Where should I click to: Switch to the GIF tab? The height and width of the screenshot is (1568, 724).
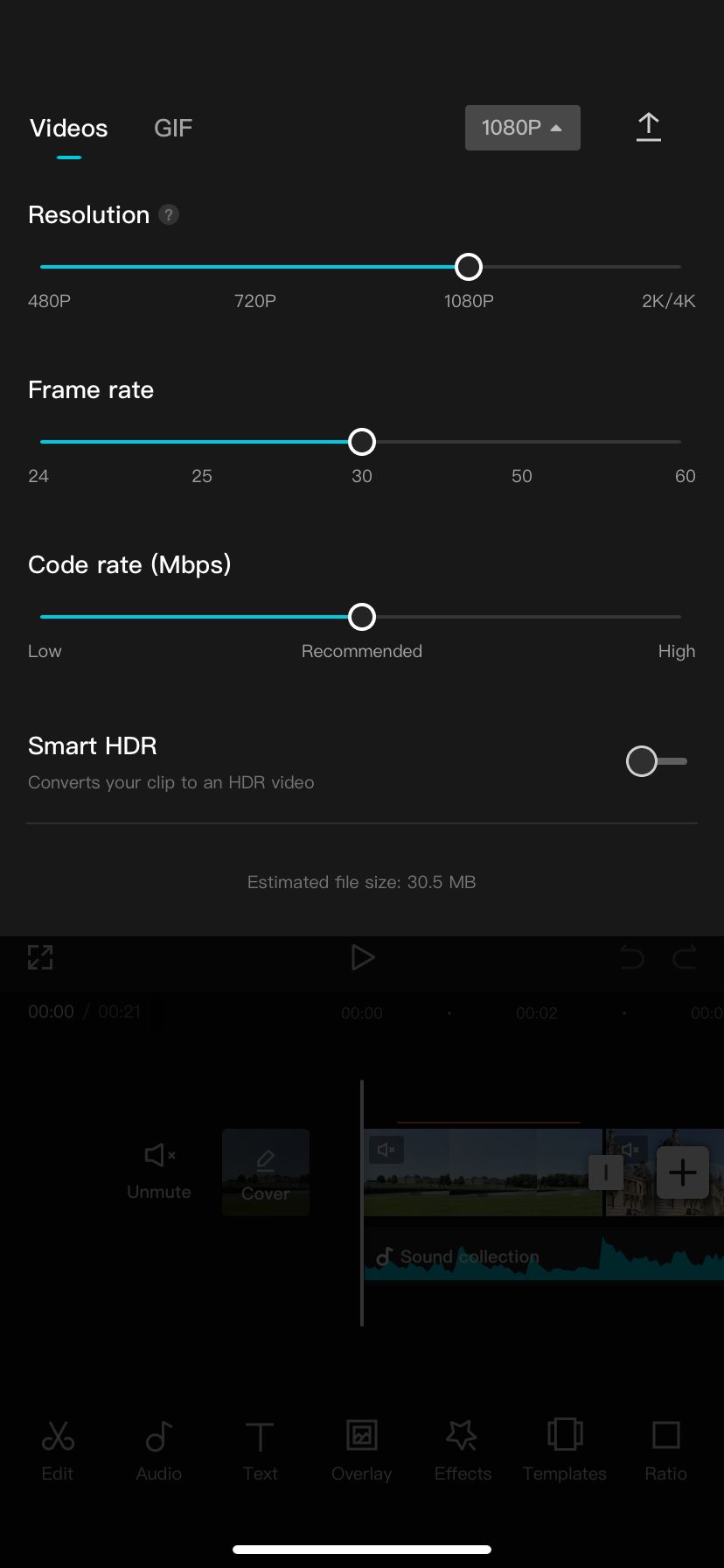pyautogui.click(x=172, y=129)
